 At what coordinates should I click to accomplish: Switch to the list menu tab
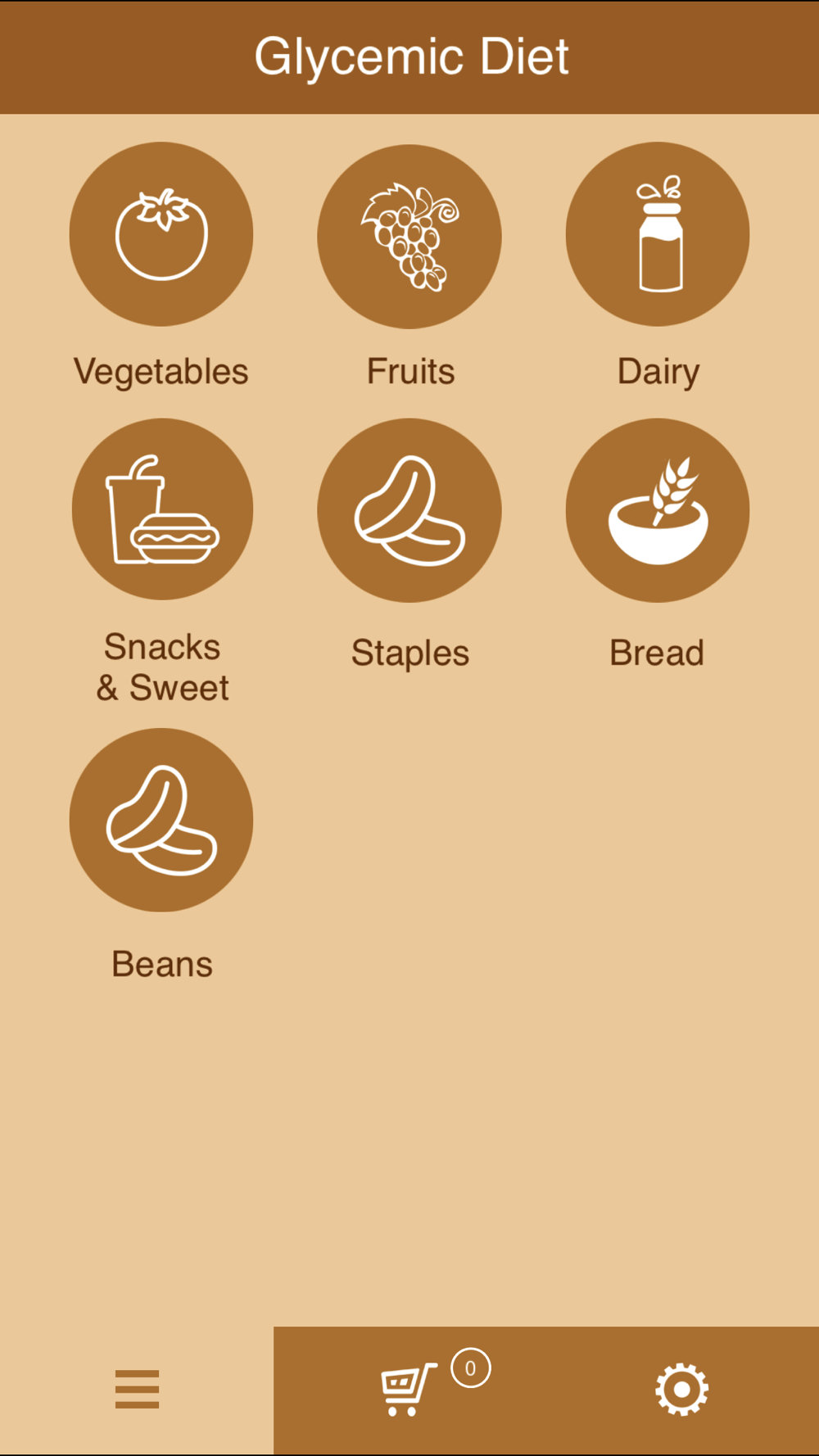[x=137, y=1390]
